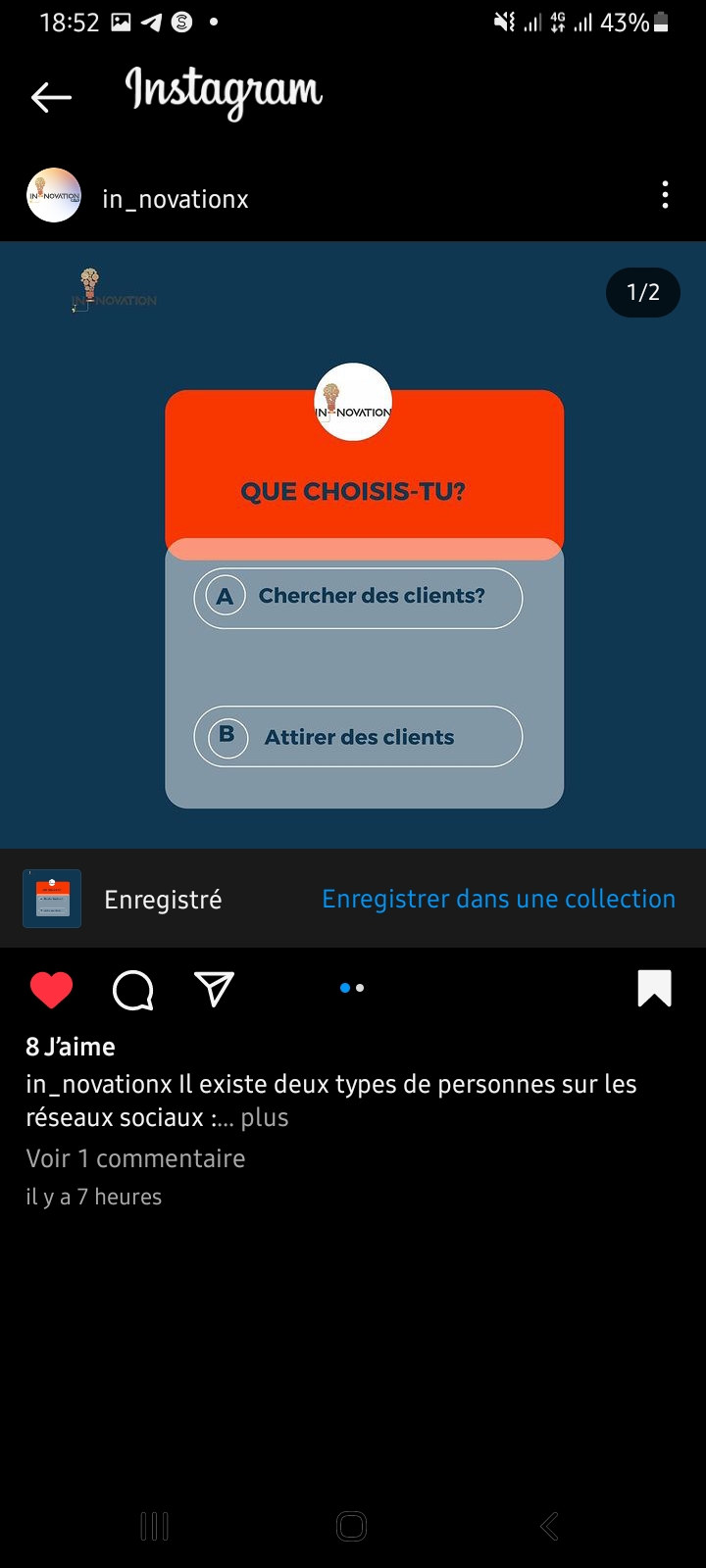Open the comment bubble icon
The height and width of the screenshot is (1568, 706).
tap(133, 990)
